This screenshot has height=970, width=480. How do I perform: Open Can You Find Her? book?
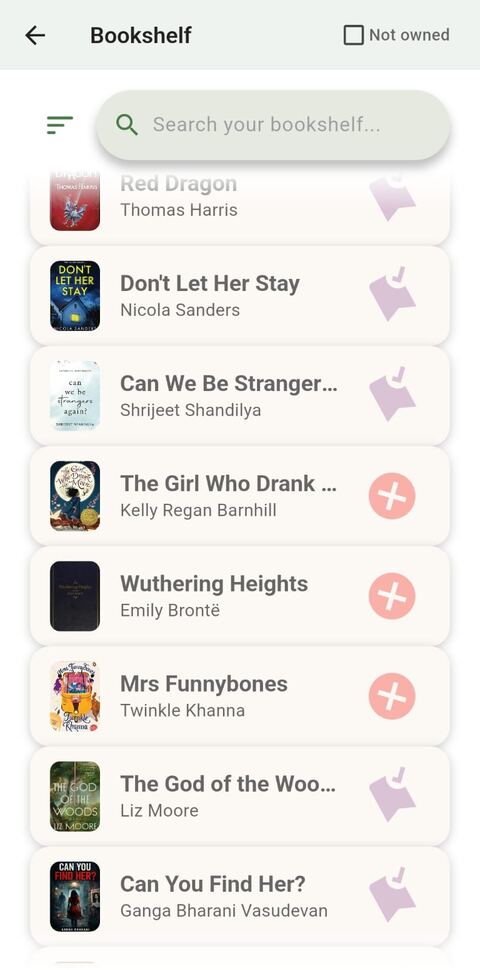pos(240,897)
